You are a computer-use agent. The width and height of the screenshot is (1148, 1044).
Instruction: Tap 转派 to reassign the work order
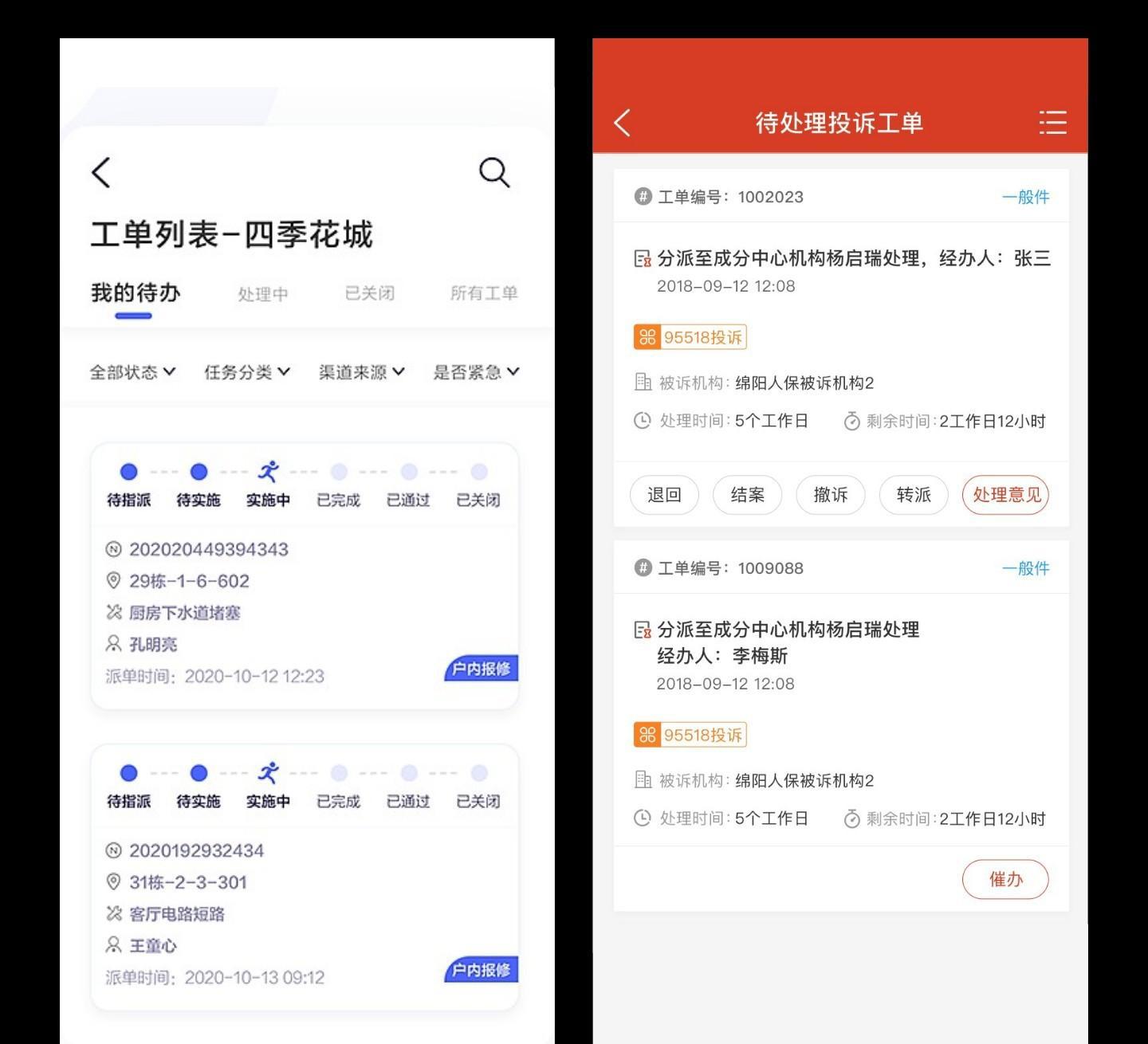coord(914,495)
